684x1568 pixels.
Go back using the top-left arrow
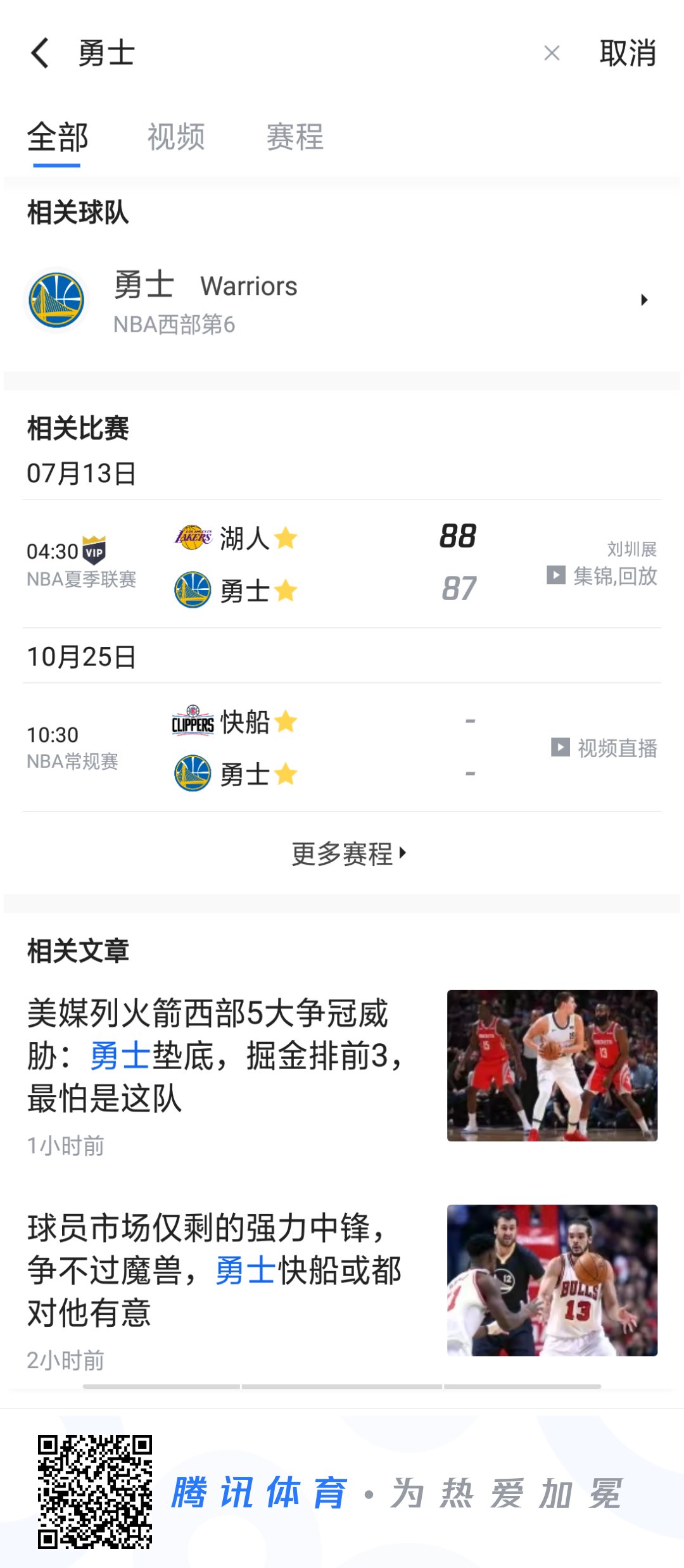tap(40, 53)
